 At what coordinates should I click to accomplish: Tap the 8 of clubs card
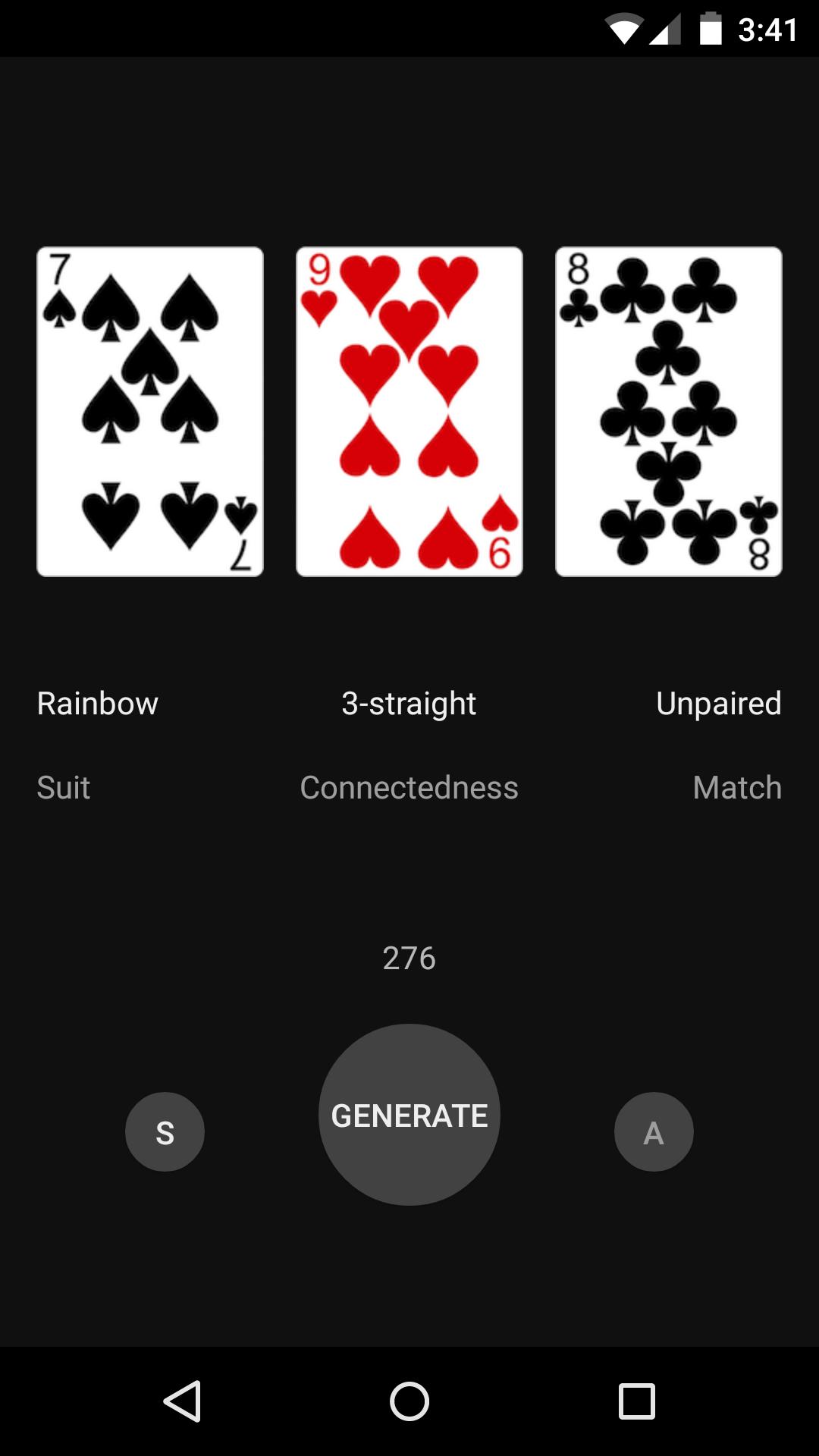point(670,411)
